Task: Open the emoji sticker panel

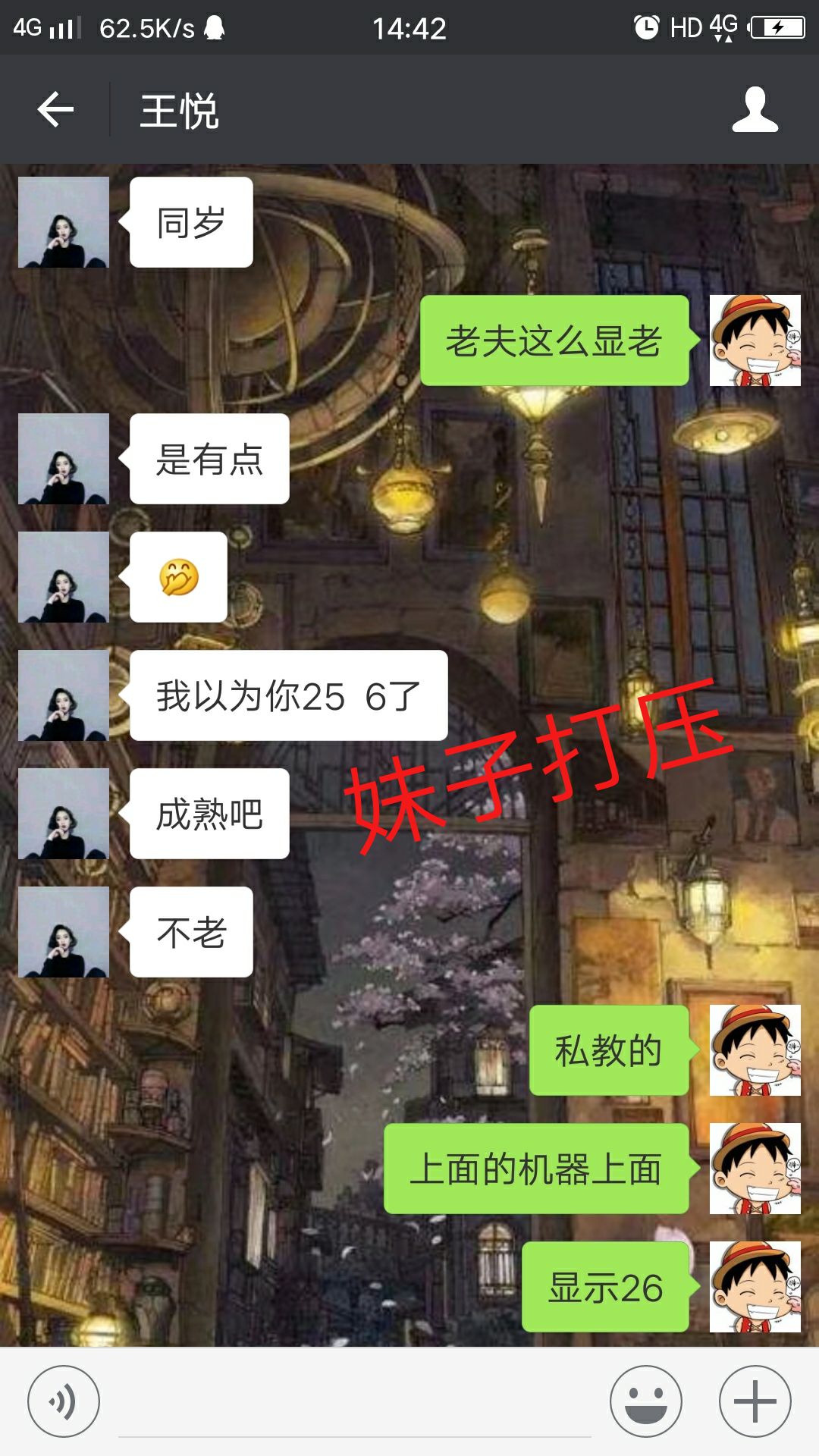Action: point(646,1401)
